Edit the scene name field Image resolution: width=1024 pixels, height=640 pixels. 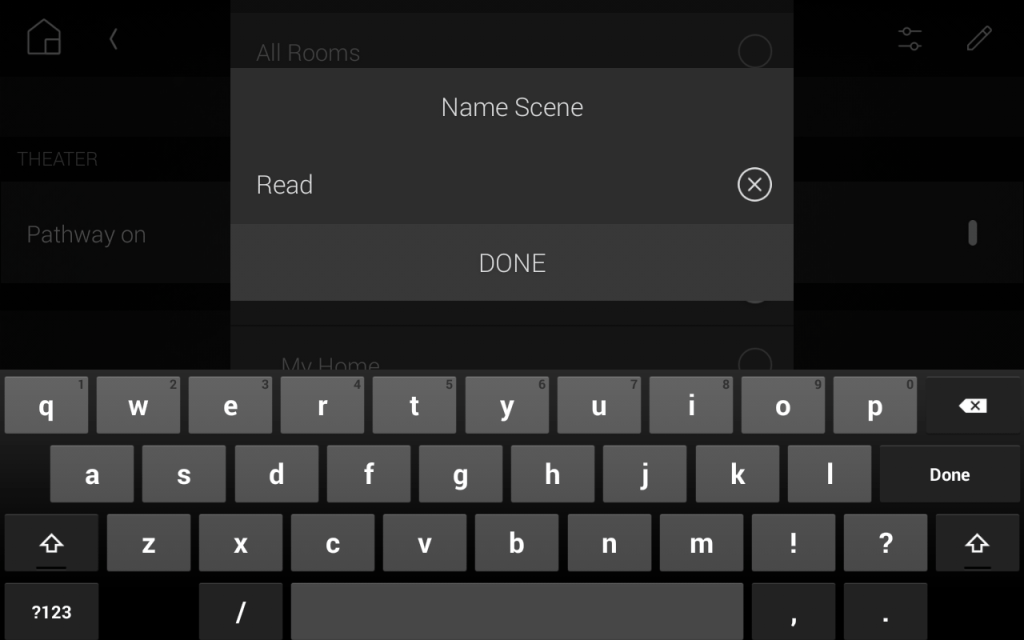(480, 185)
